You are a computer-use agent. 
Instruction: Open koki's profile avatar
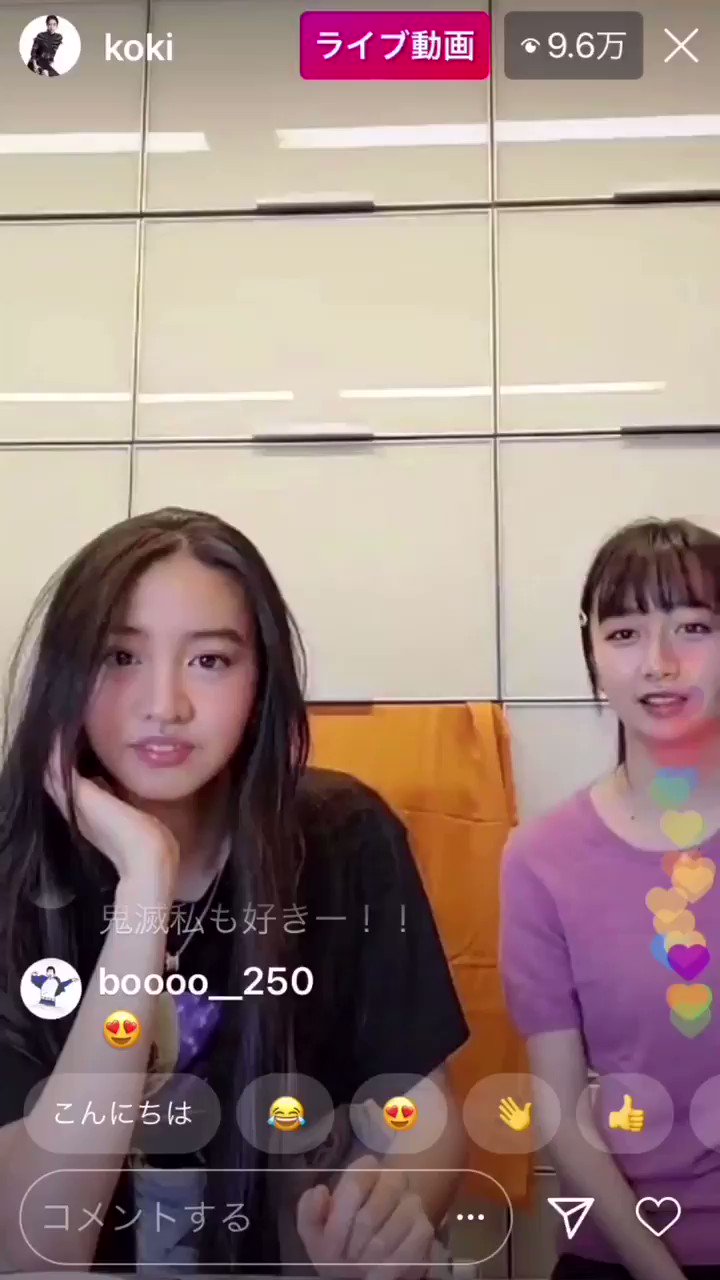(x=50, y=46)
